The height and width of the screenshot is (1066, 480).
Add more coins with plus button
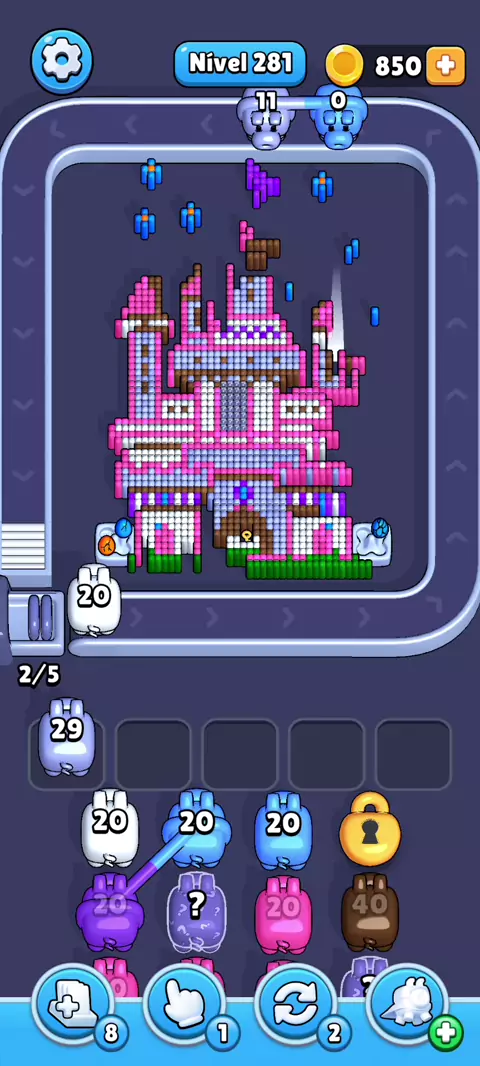pyautogui.click(x=445, y=66)
